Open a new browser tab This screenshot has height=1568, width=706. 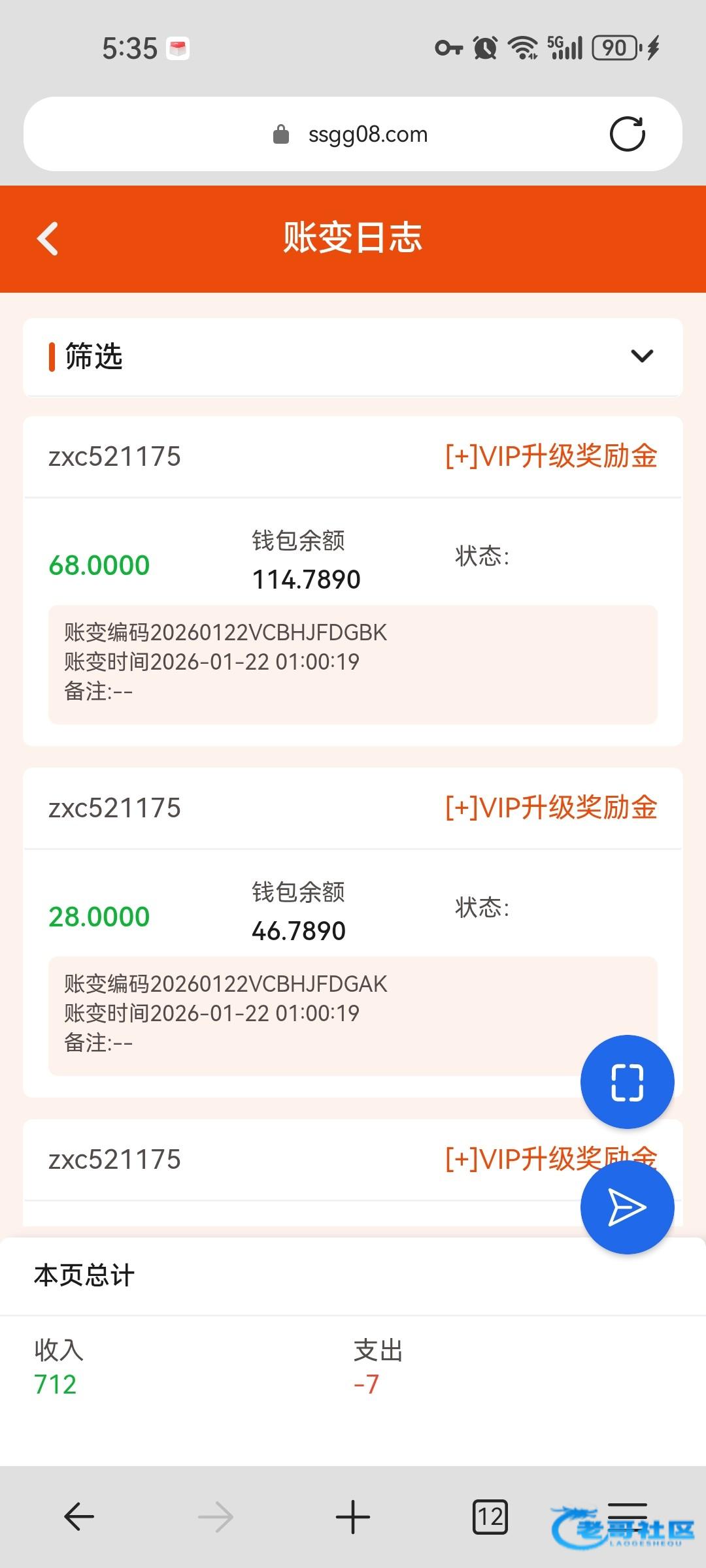coord(353,1516)
